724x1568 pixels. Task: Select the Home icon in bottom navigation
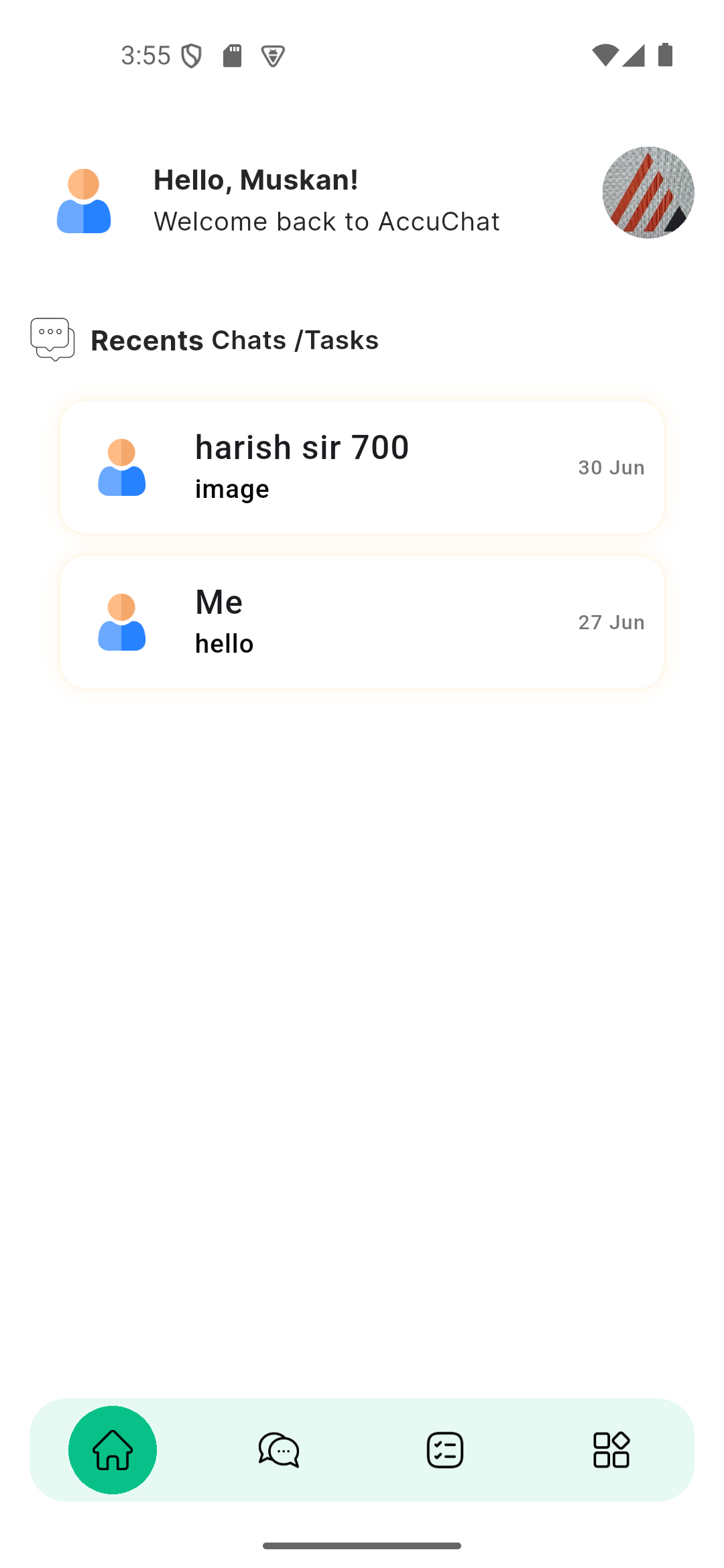click(x=113, y=1450)
